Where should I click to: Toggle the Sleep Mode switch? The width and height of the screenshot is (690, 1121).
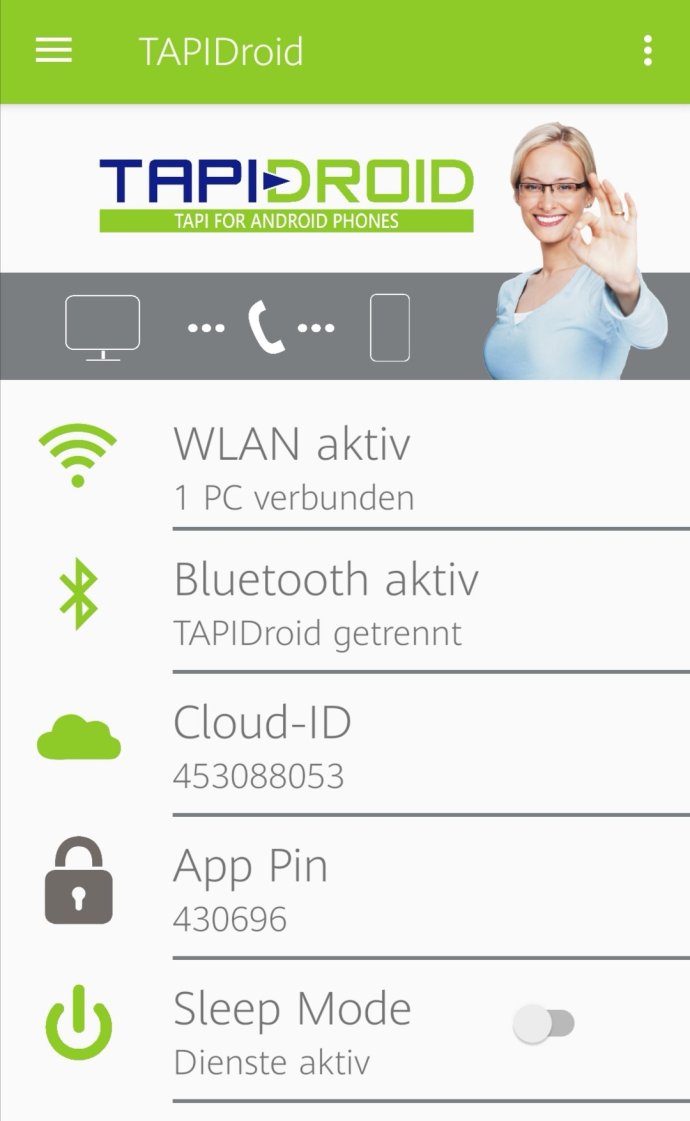tap(543, 1023)
